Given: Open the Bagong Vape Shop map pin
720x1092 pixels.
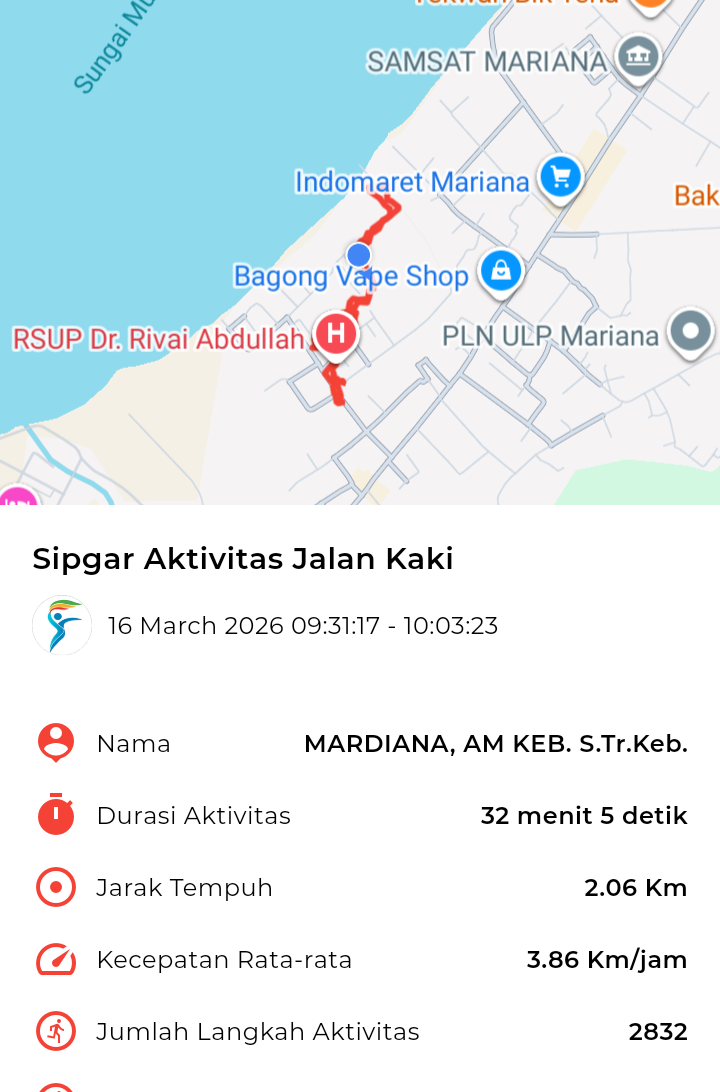Looking at the screenshot, I should 500,269.
